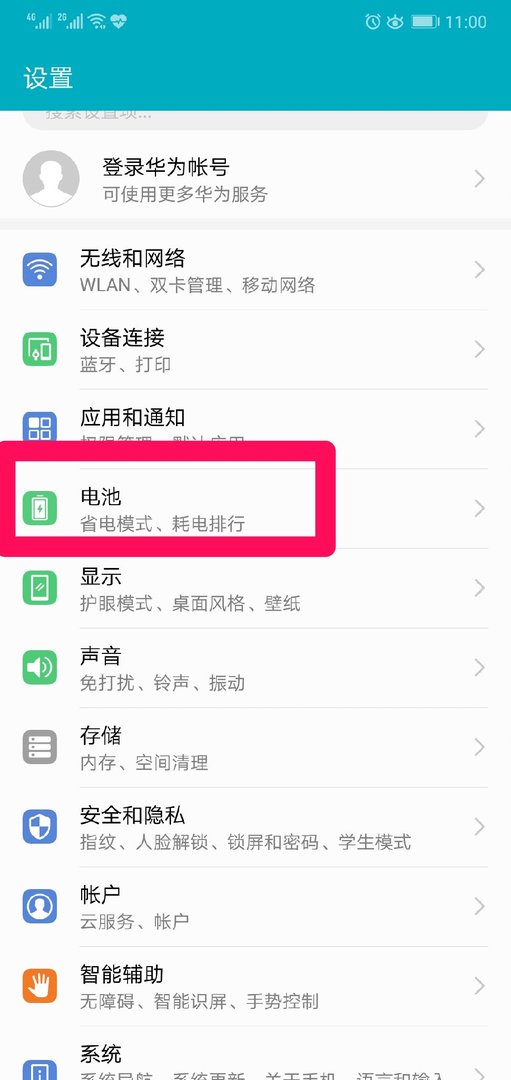Open 系统 settings
The height and width of the screenshot is (1080, 511).
(256, 1053)
